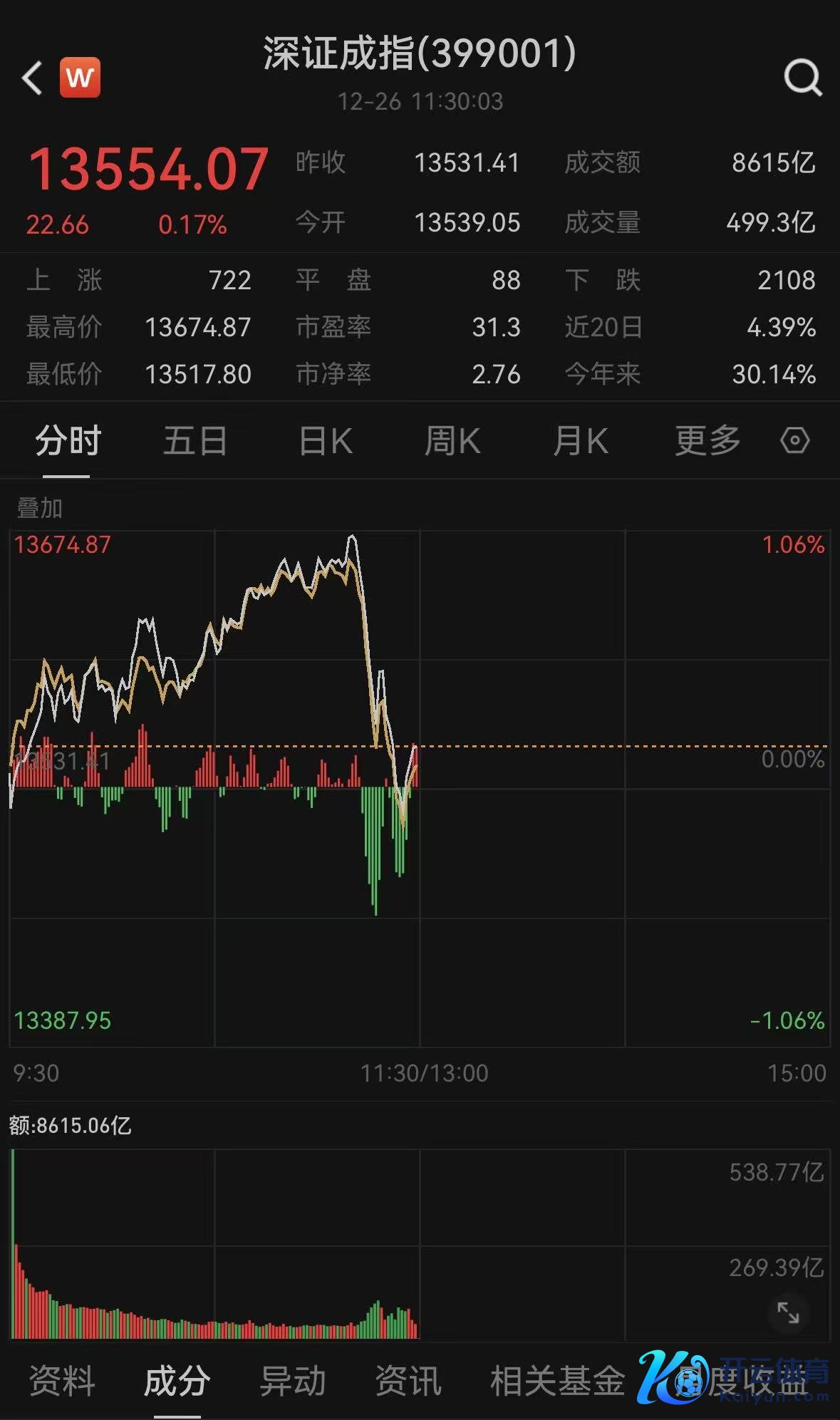
Task: Expand the chart to fullscreen
Action: [x=787, y=1312]
